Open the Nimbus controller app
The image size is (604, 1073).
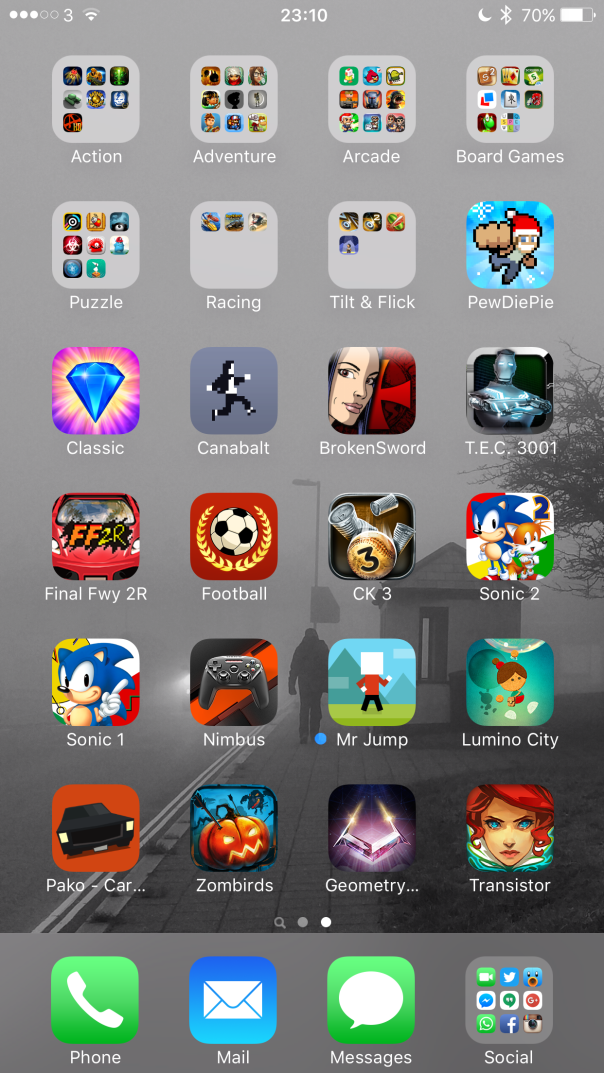(x=234, y=683)
